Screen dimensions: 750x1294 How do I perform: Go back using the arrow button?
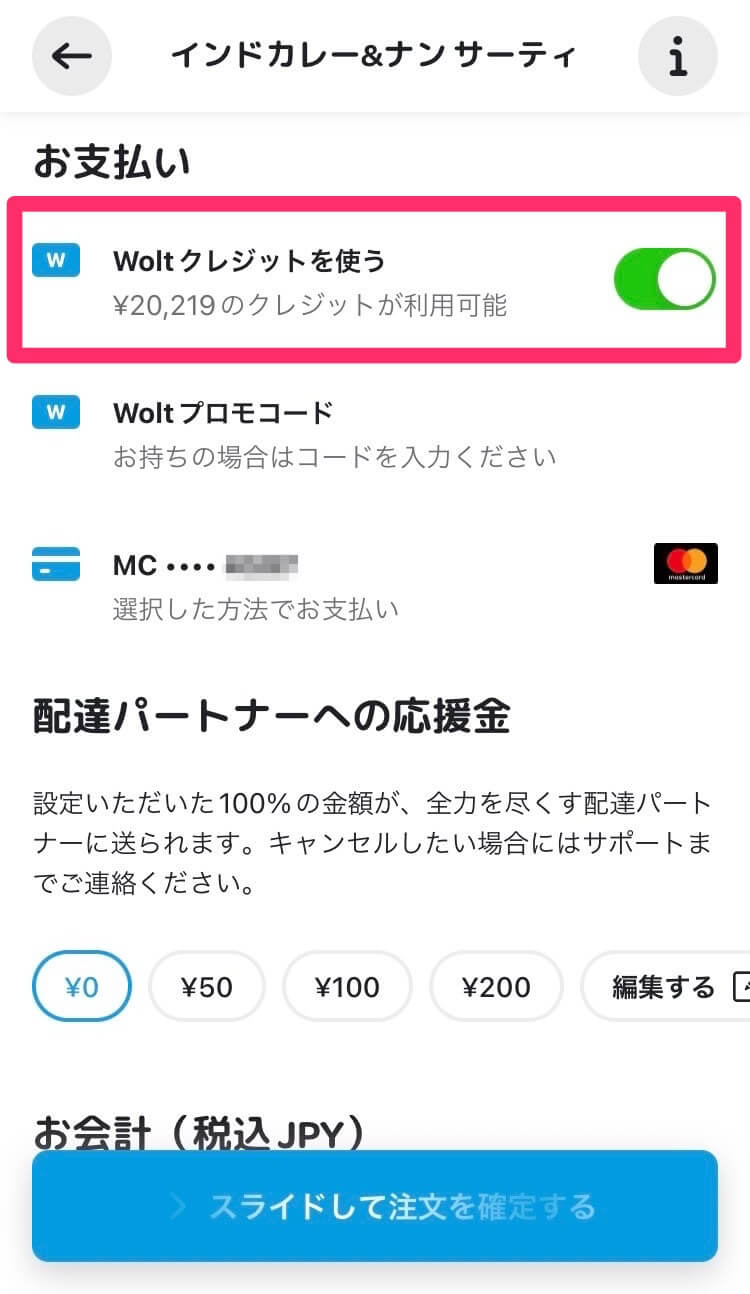(x=72, y=56)
